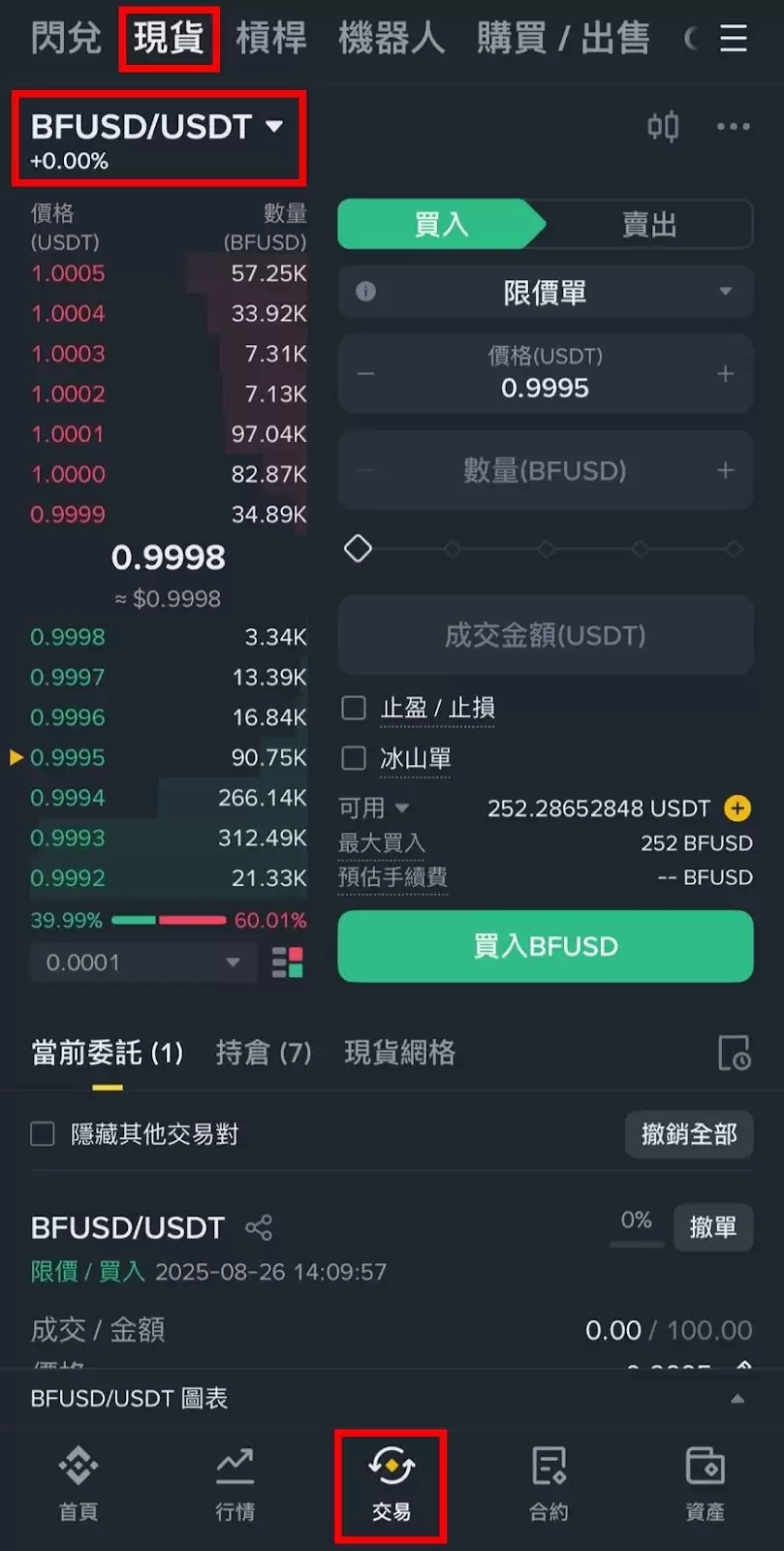Open the more options ellipsis icon
Image resolution: width=784 pixels, height=1551 pixels.
tap(734, 126)
